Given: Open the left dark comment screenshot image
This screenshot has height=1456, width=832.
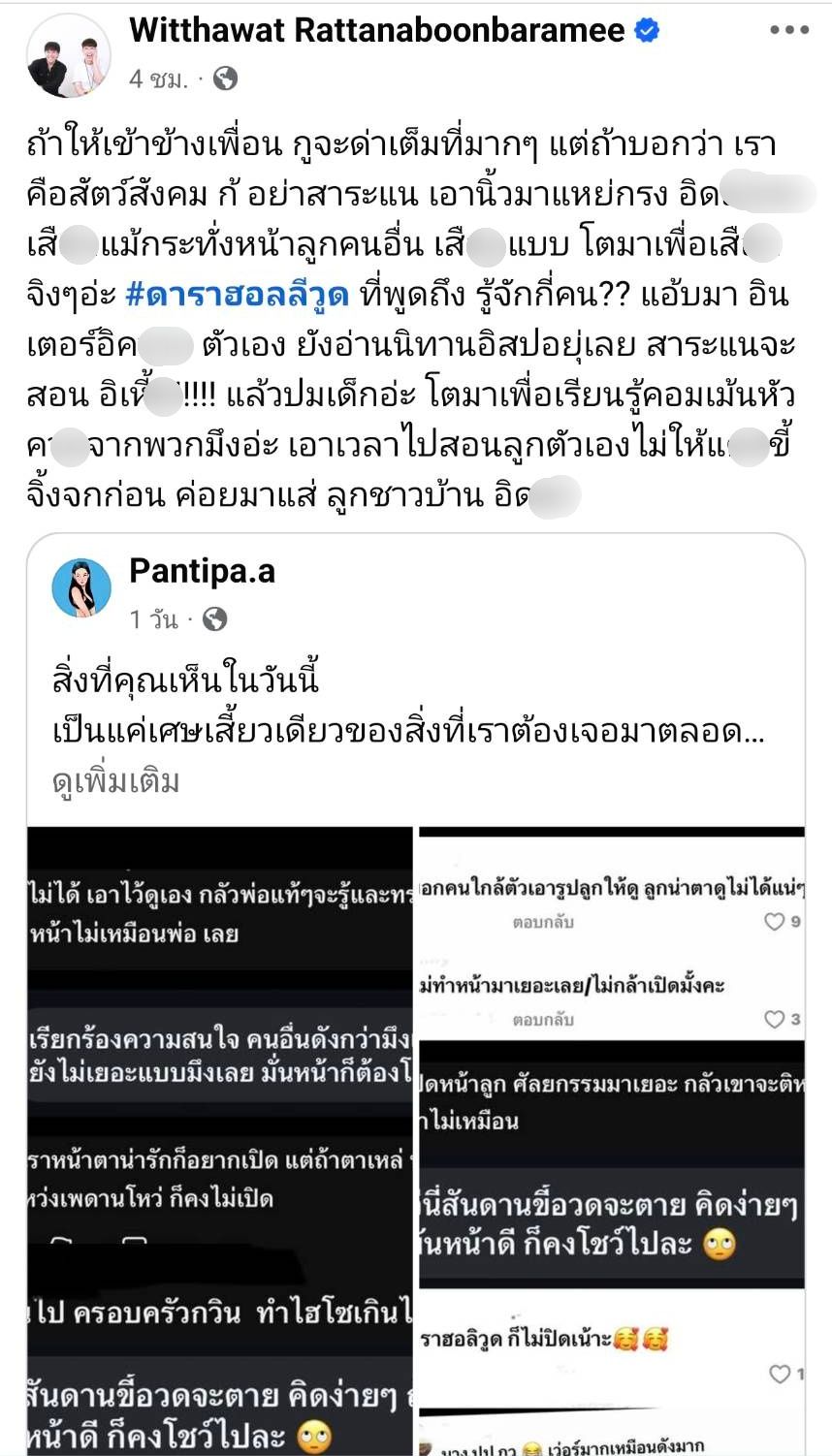Looking at the screenshot, I should coord(220,1139).
